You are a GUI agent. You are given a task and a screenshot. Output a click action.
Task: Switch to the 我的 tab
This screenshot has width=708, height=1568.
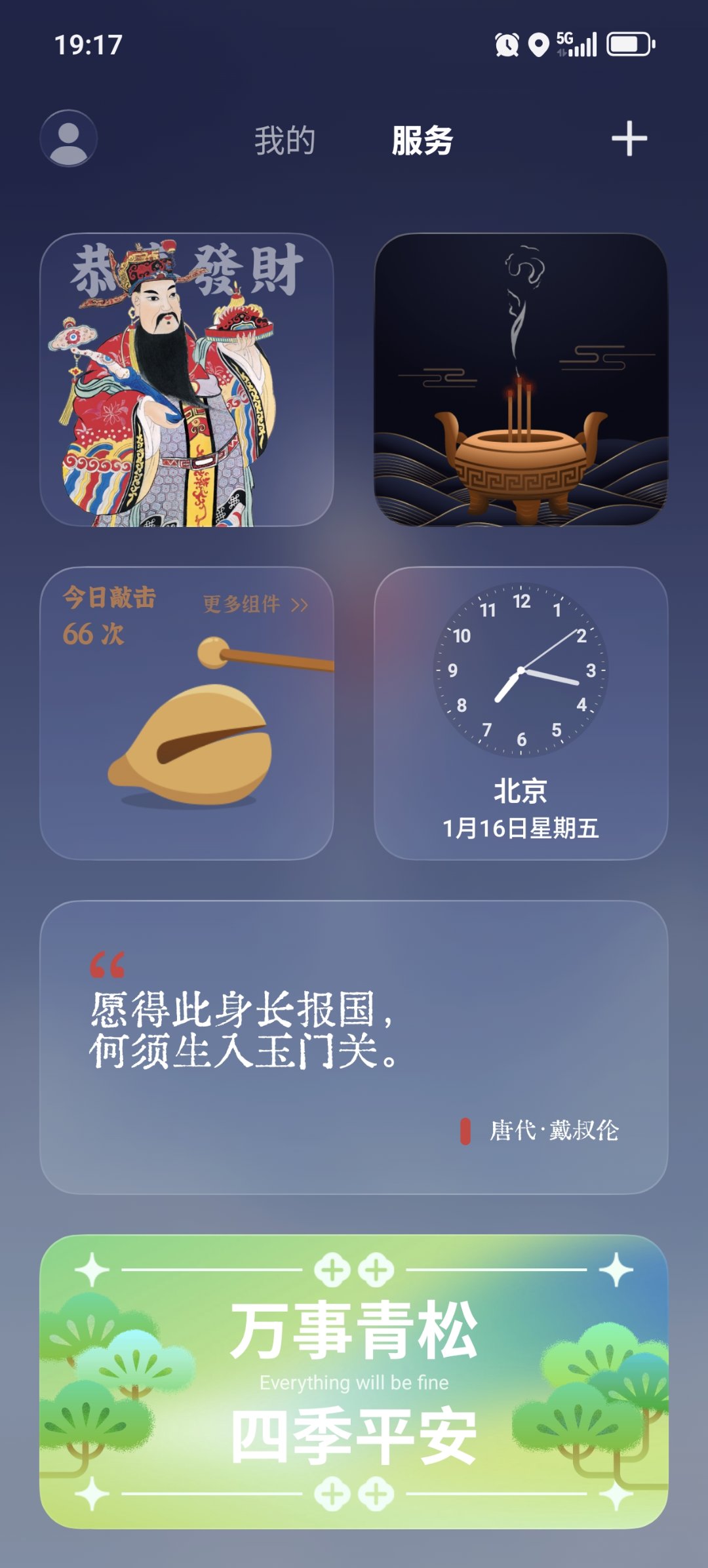(x=285, y=140)
